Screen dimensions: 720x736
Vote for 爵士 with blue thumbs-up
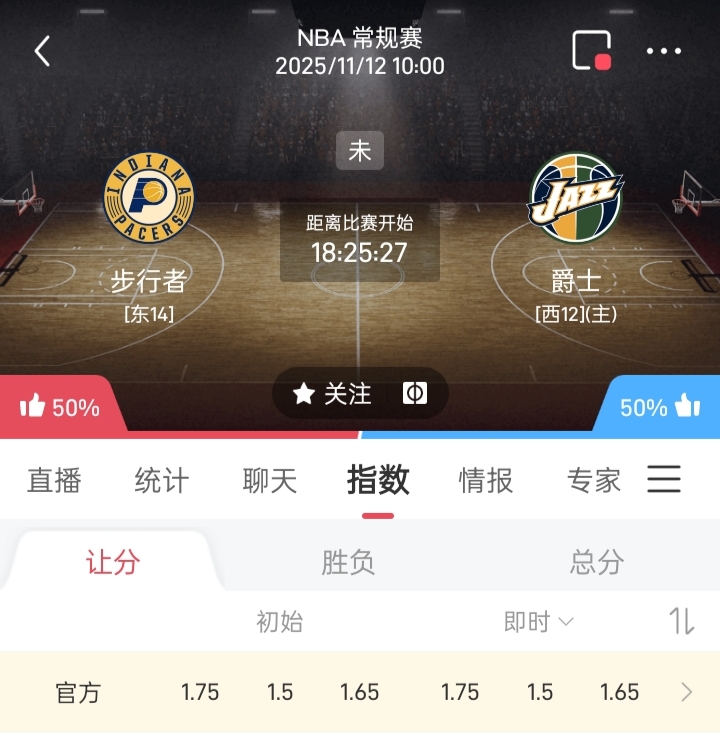(659, 407)
